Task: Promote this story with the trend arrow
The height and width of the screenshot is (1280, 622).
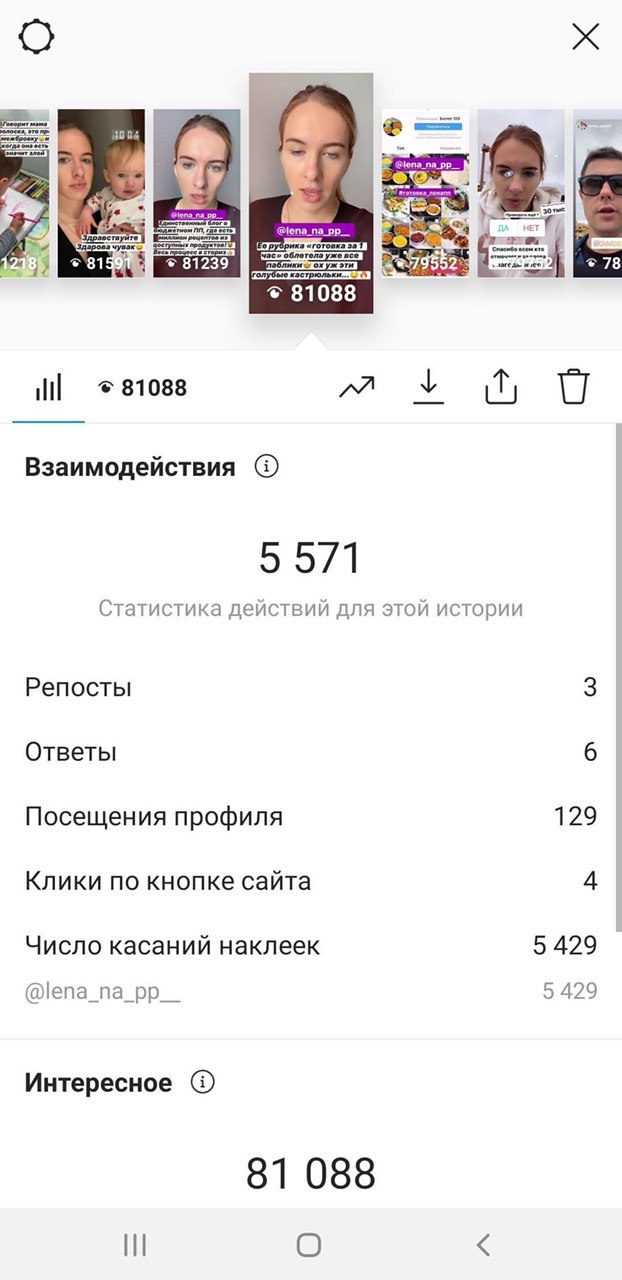Action: tap(357, 387)
